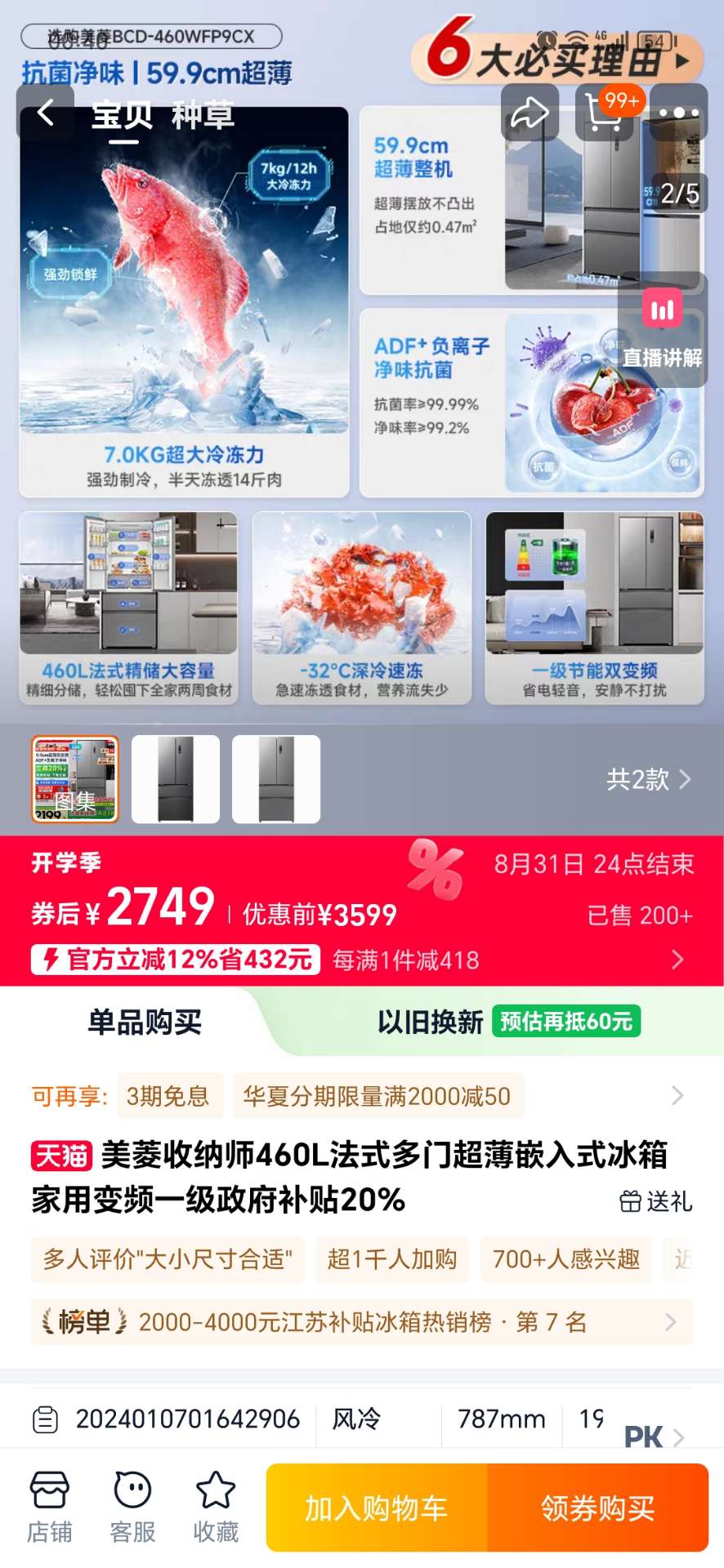Tap 加入购物车 to add to cart

tap(376, 1508)
